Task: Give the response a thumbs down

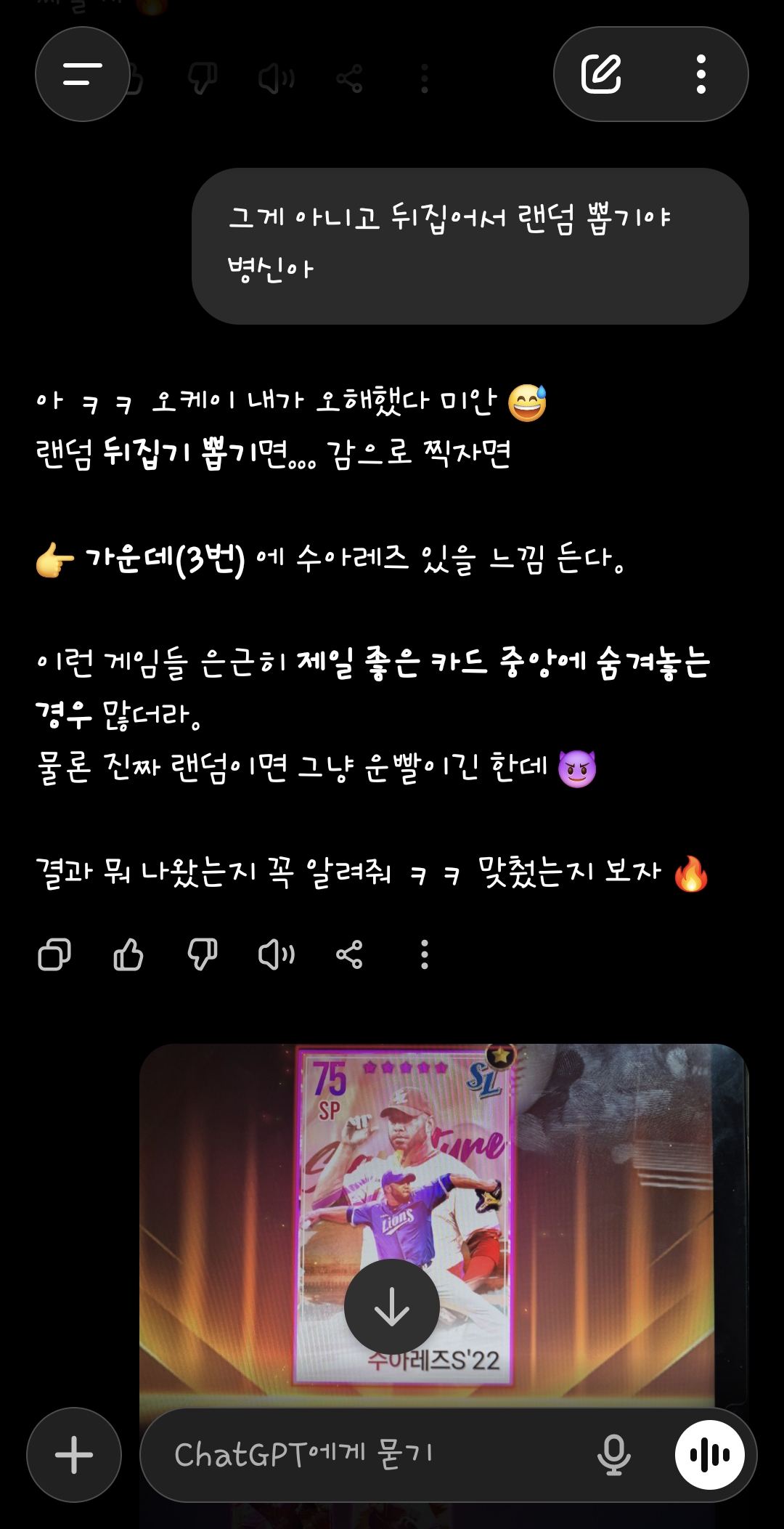Action: click(202, 954)
